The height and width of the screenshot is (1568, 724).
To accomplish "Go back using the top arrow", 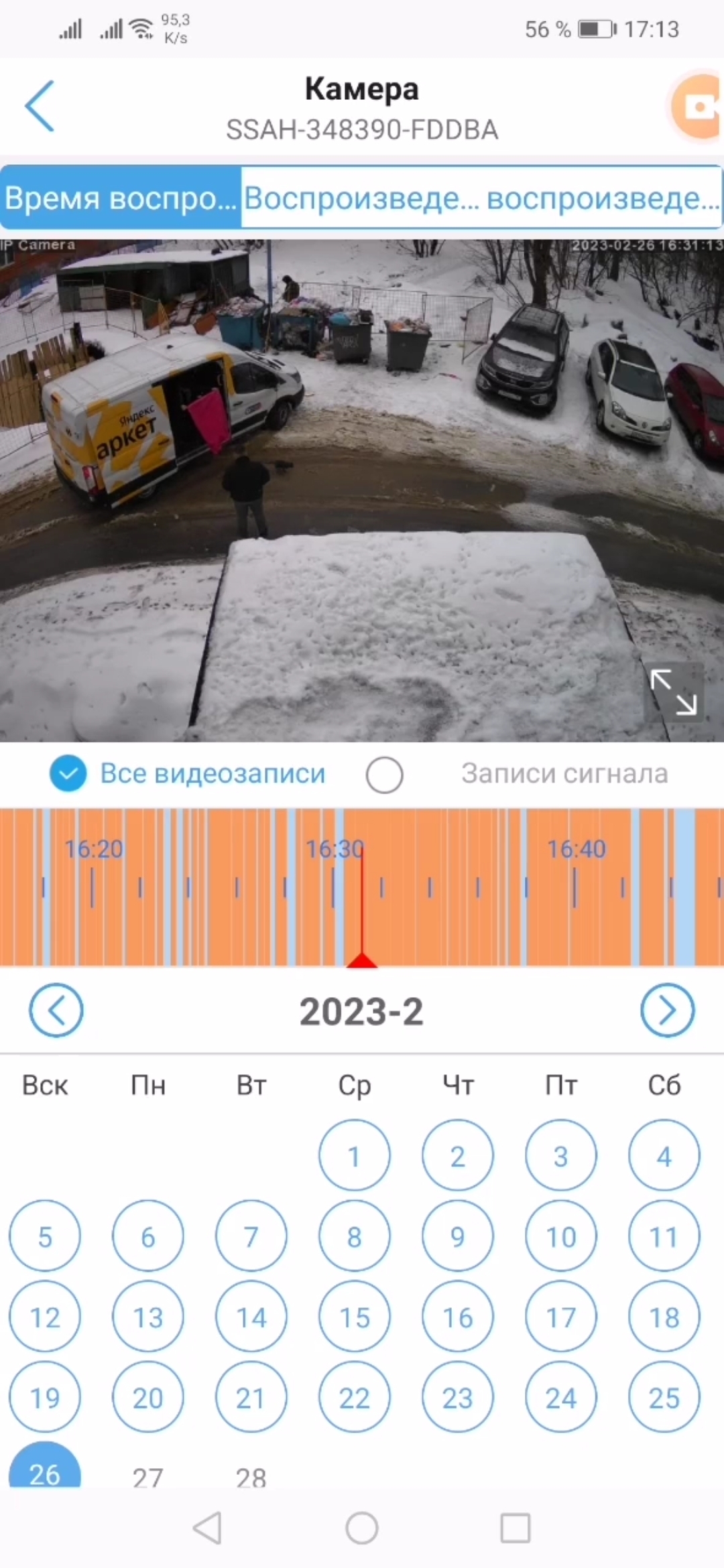I will (40, 106).
